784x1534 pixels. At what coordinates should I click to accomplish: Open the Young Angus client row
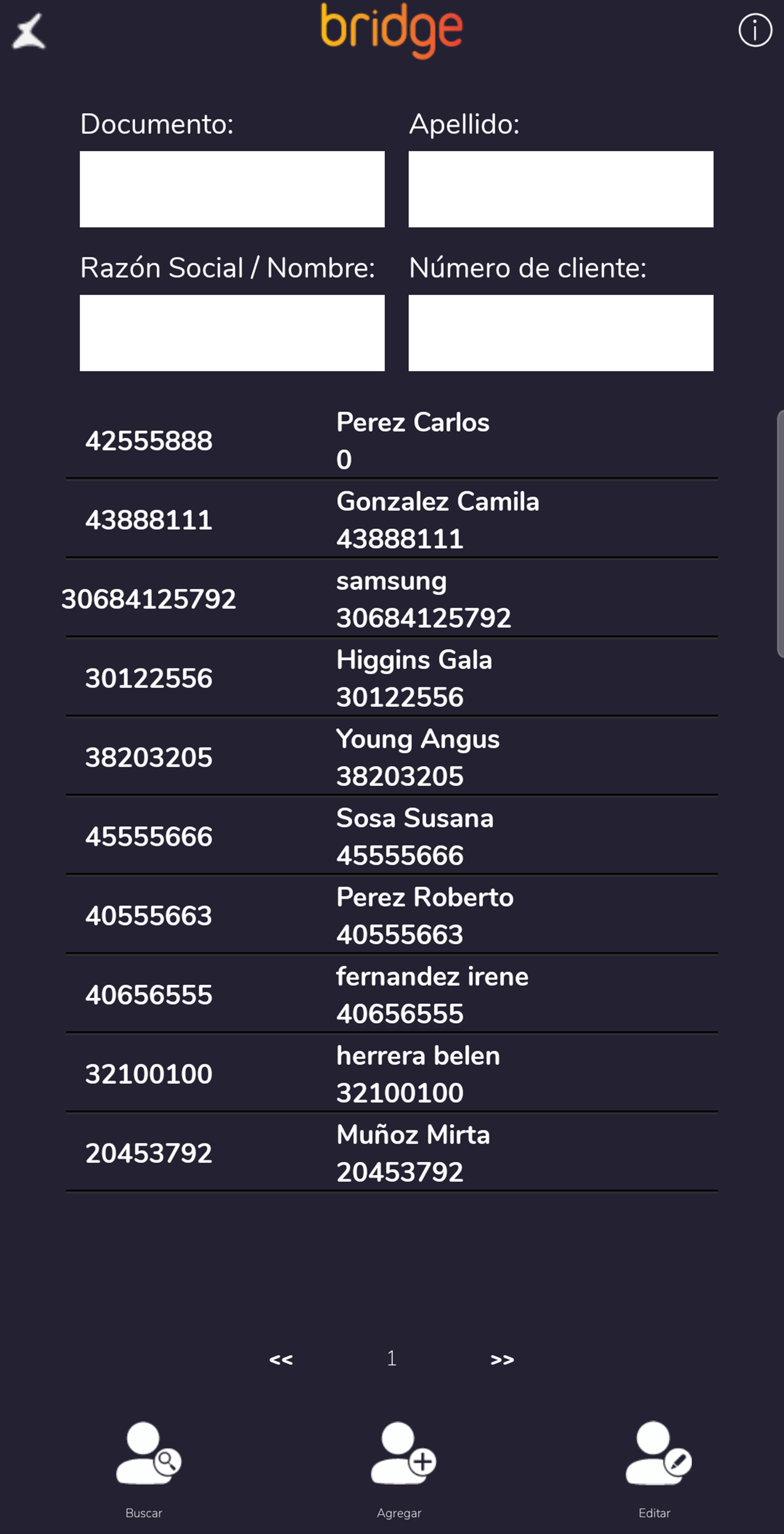[391, 757]
